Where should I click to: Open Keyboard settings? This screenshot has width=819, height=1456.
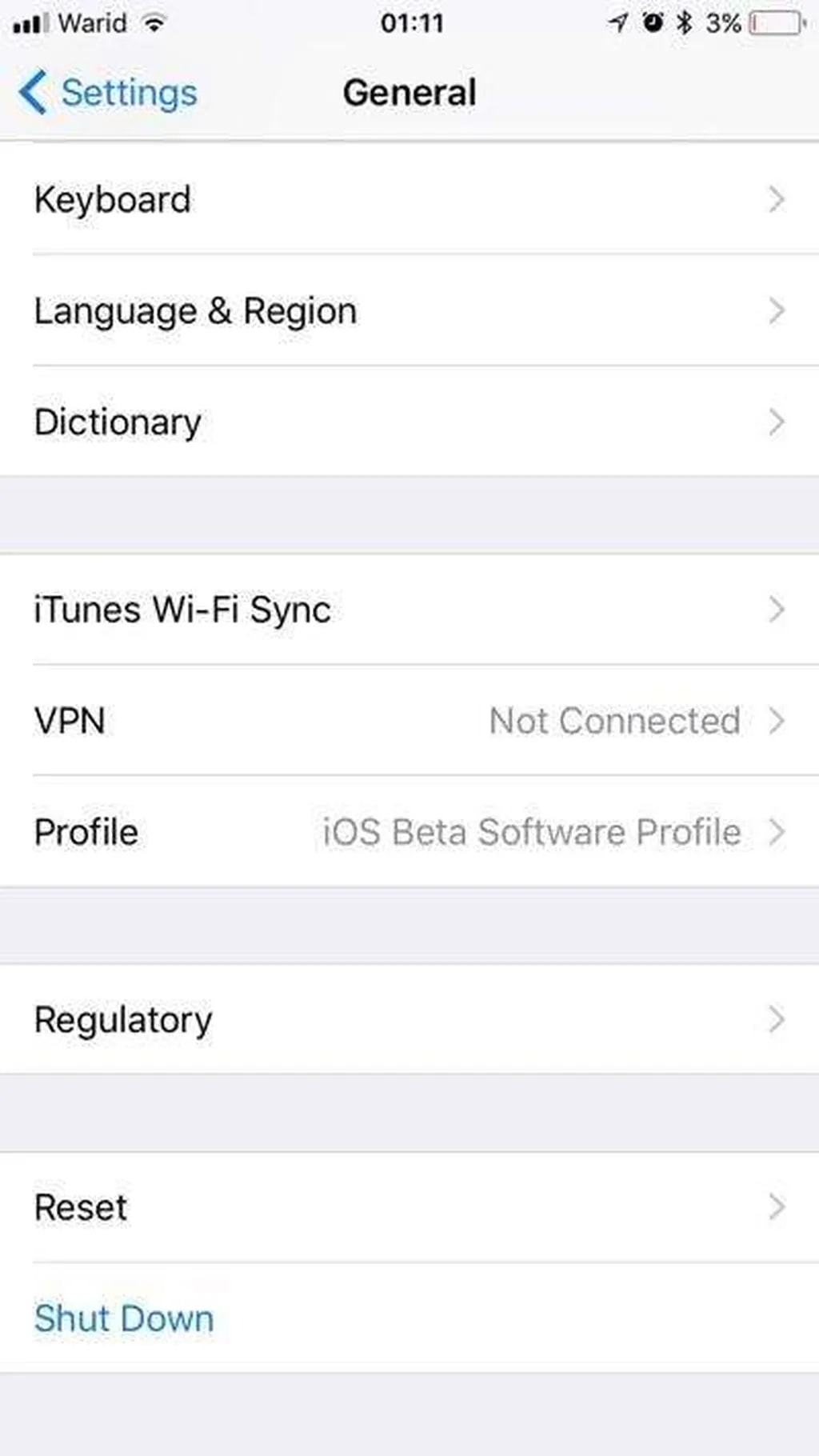(x=408, y=200)
